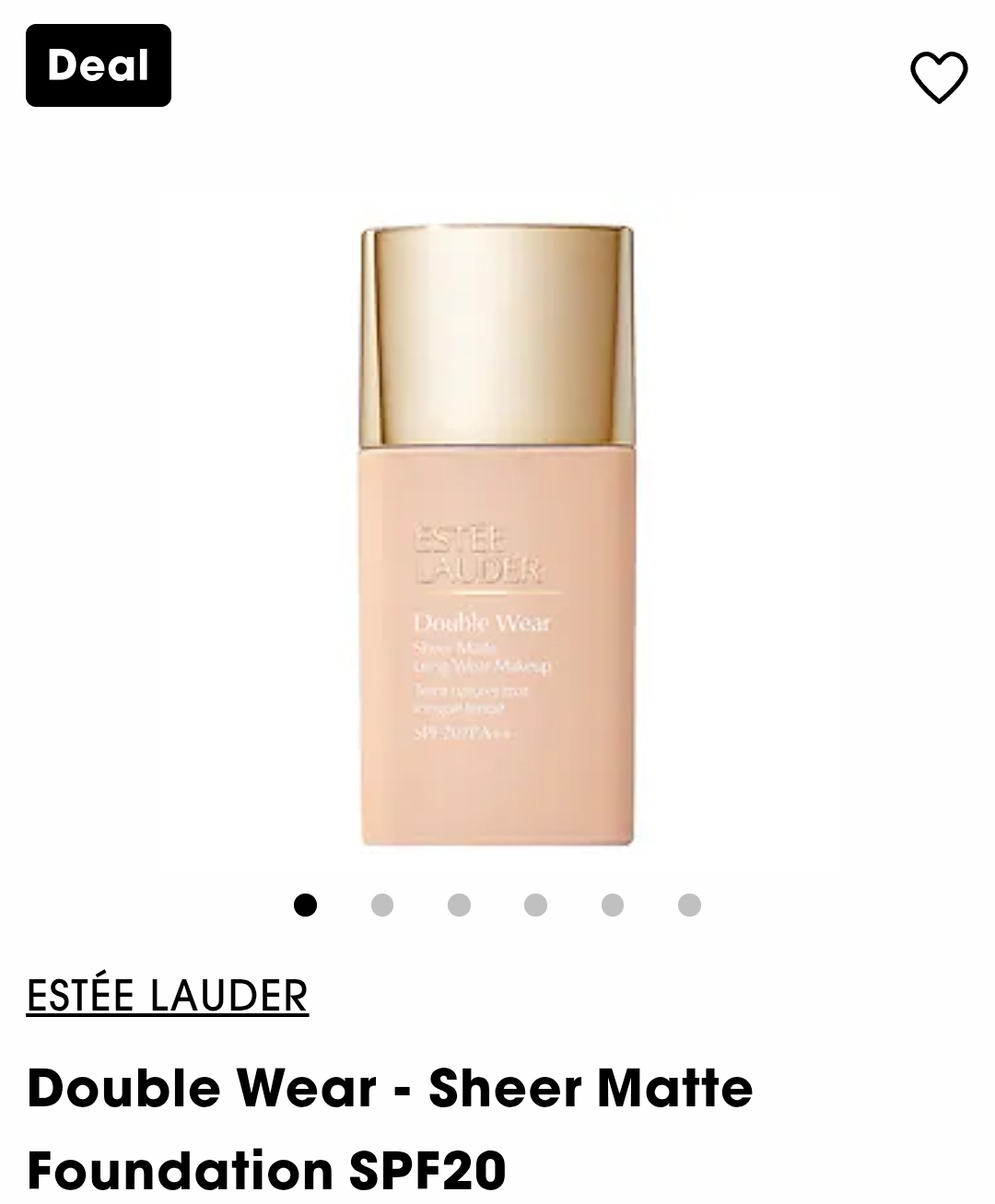Open the Estée Lauder brand link
Viewport: 995px width, 1204px height.
pyautogui.click(x=167, y=996)
